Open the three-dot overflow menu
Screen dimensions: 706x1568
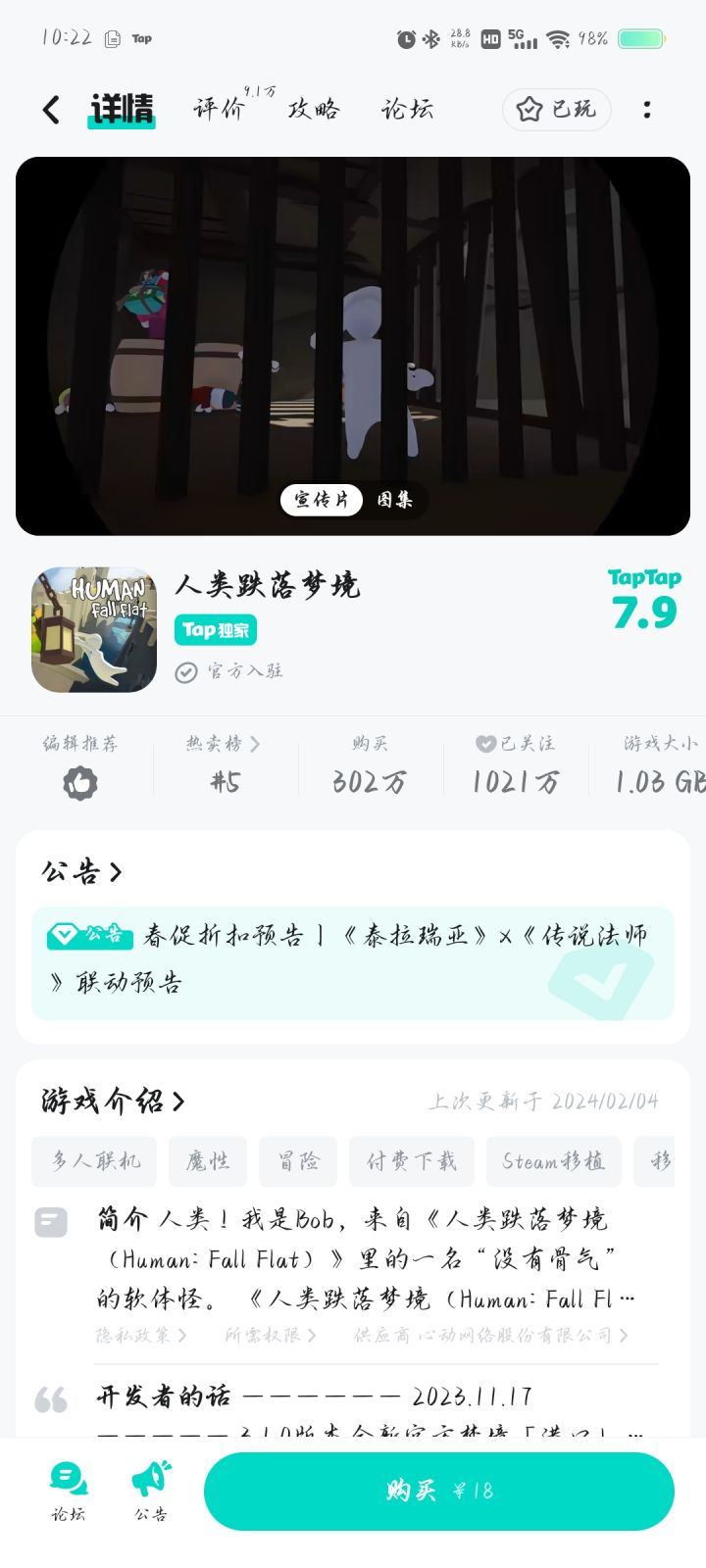pyautogui.click(x=647, y=109)
